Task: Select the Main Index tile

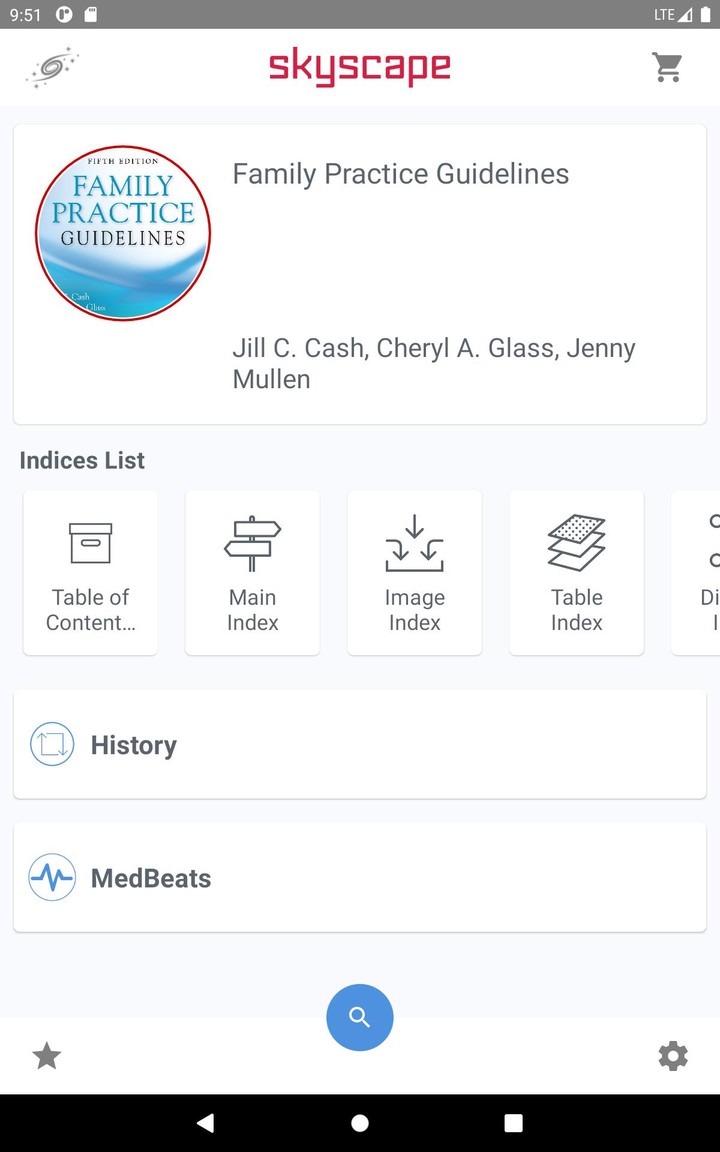Action: 252,573
